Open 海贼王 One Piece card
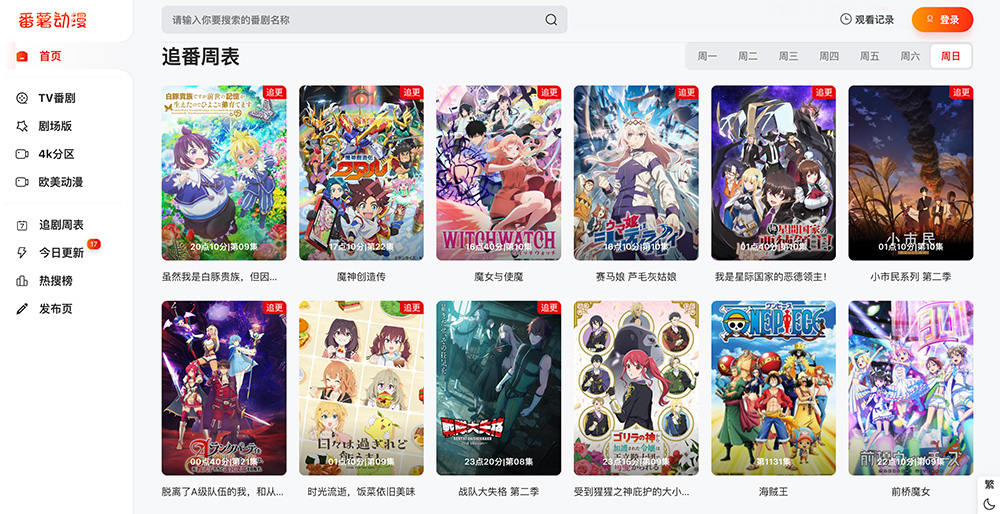 (773, 387)
